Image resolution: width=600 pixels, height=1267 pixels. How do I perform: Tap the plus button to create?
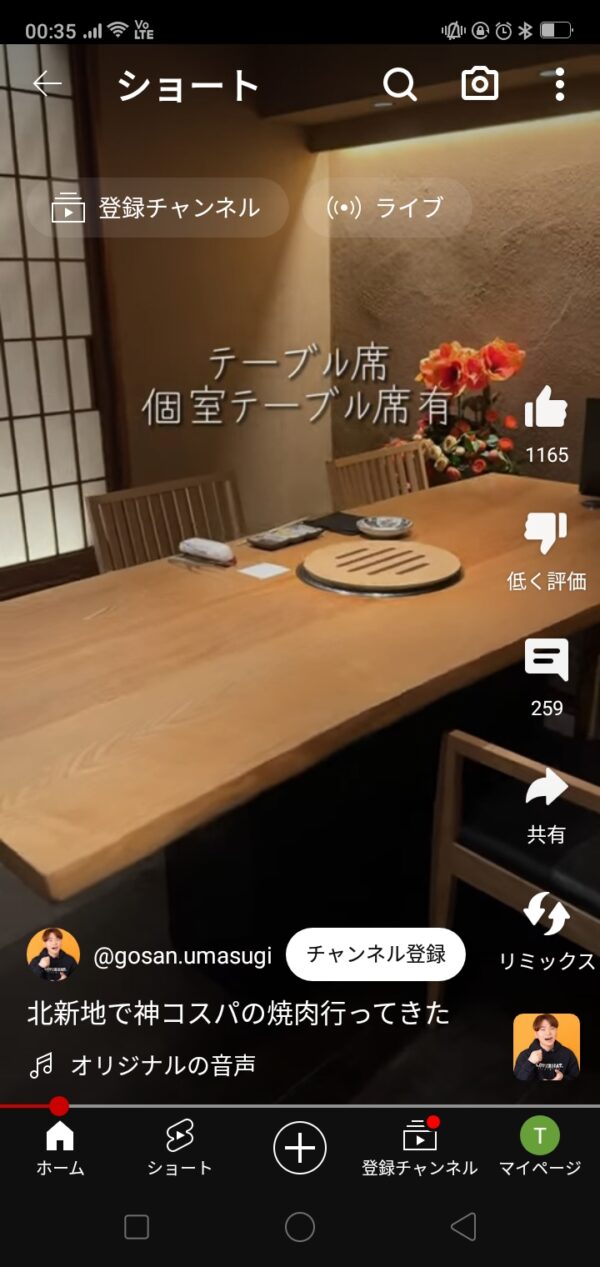click(300, 1146)
